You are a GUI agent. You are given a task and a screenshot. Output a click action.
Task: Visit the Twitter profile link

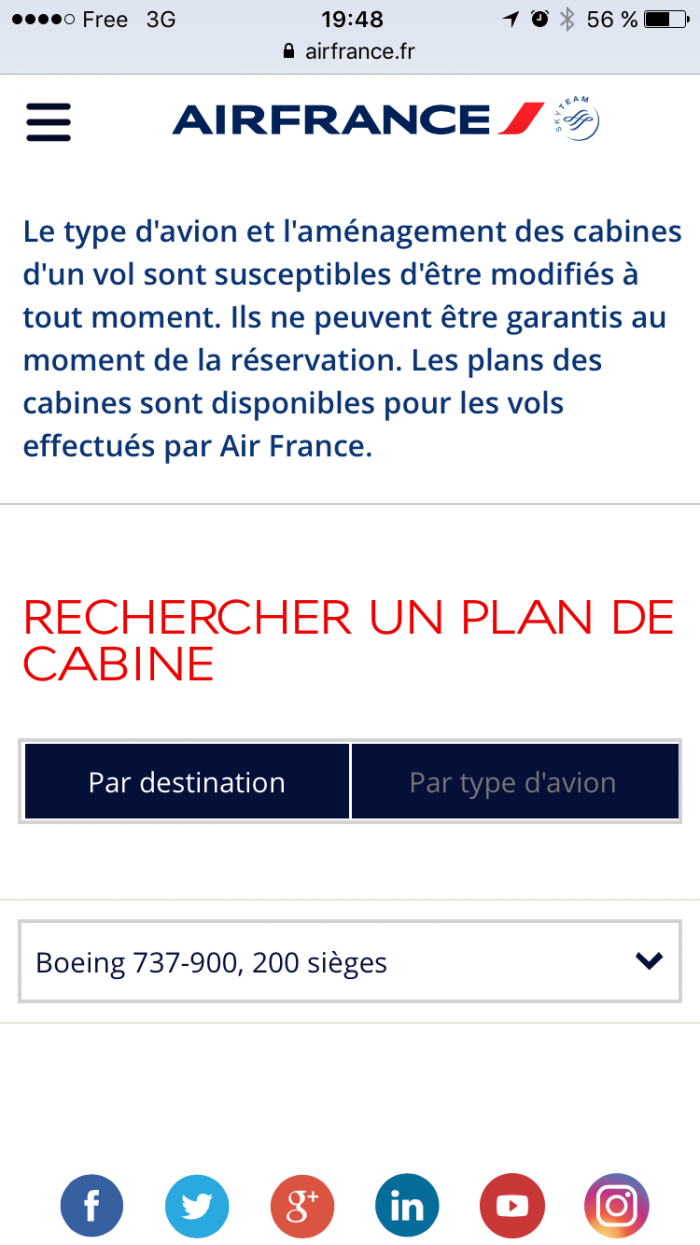point(197,1207)
